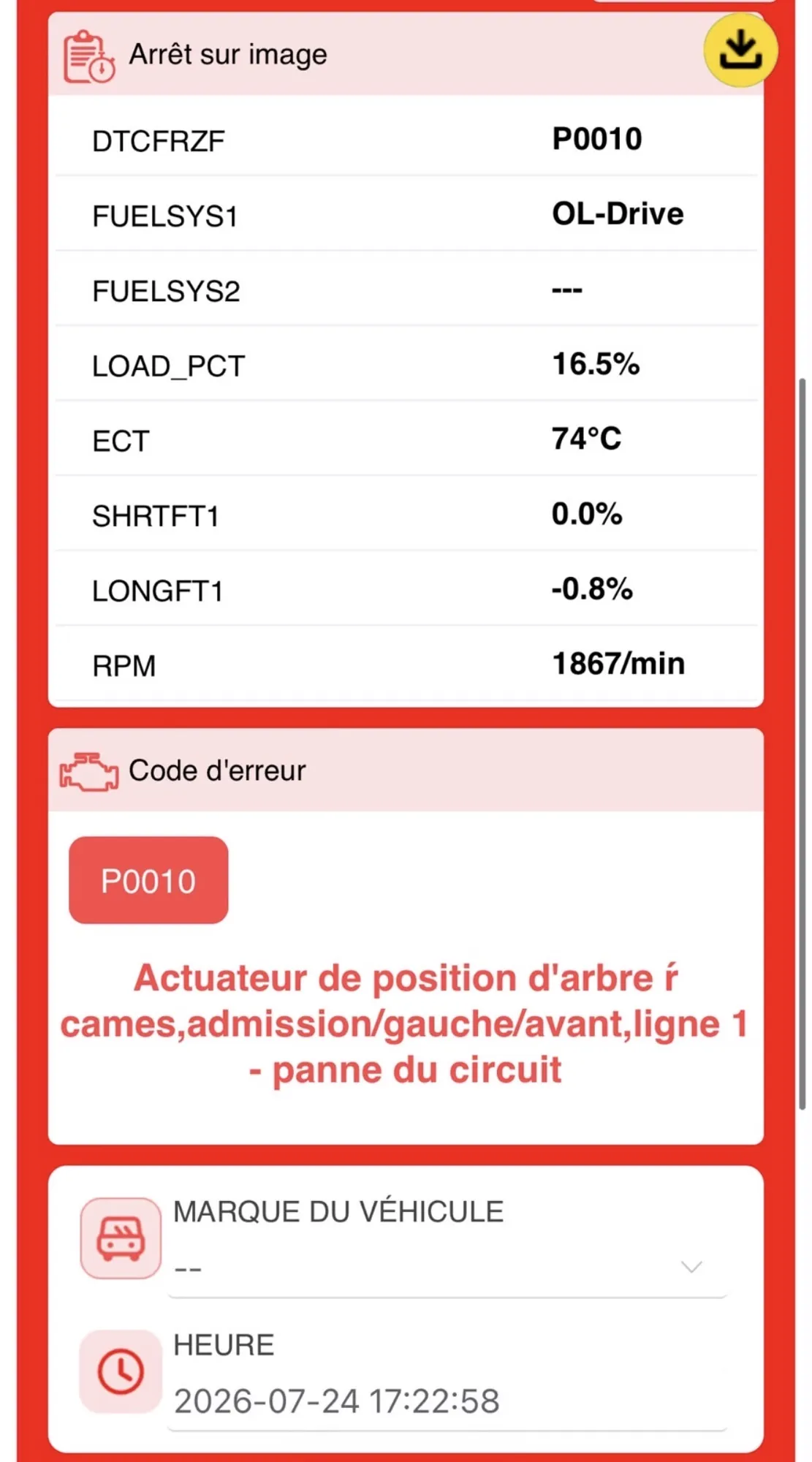Edit the Heure date and time field
Screen dimensions: 812x1462
click(x=447, y=1401)
